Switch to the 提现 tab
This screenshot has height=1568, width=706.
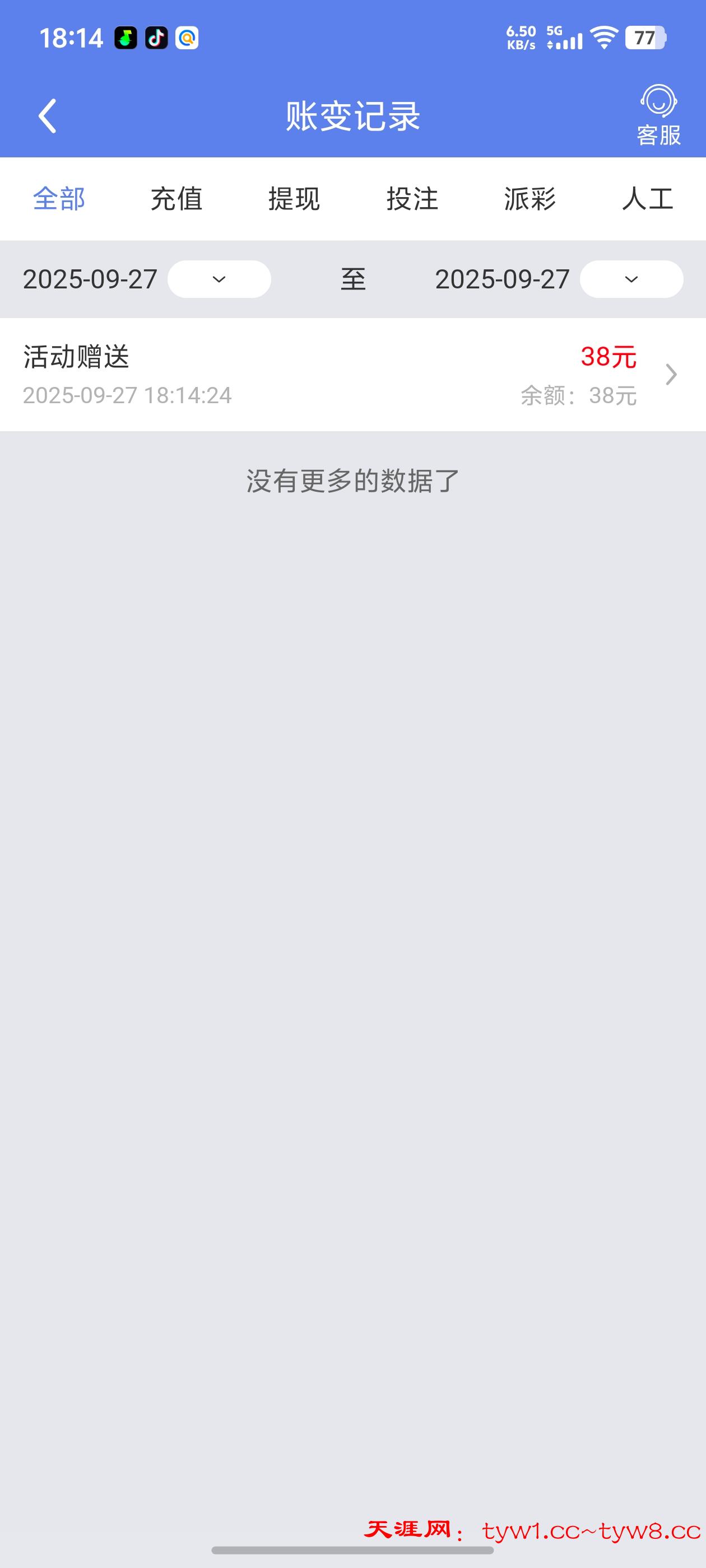294,198
